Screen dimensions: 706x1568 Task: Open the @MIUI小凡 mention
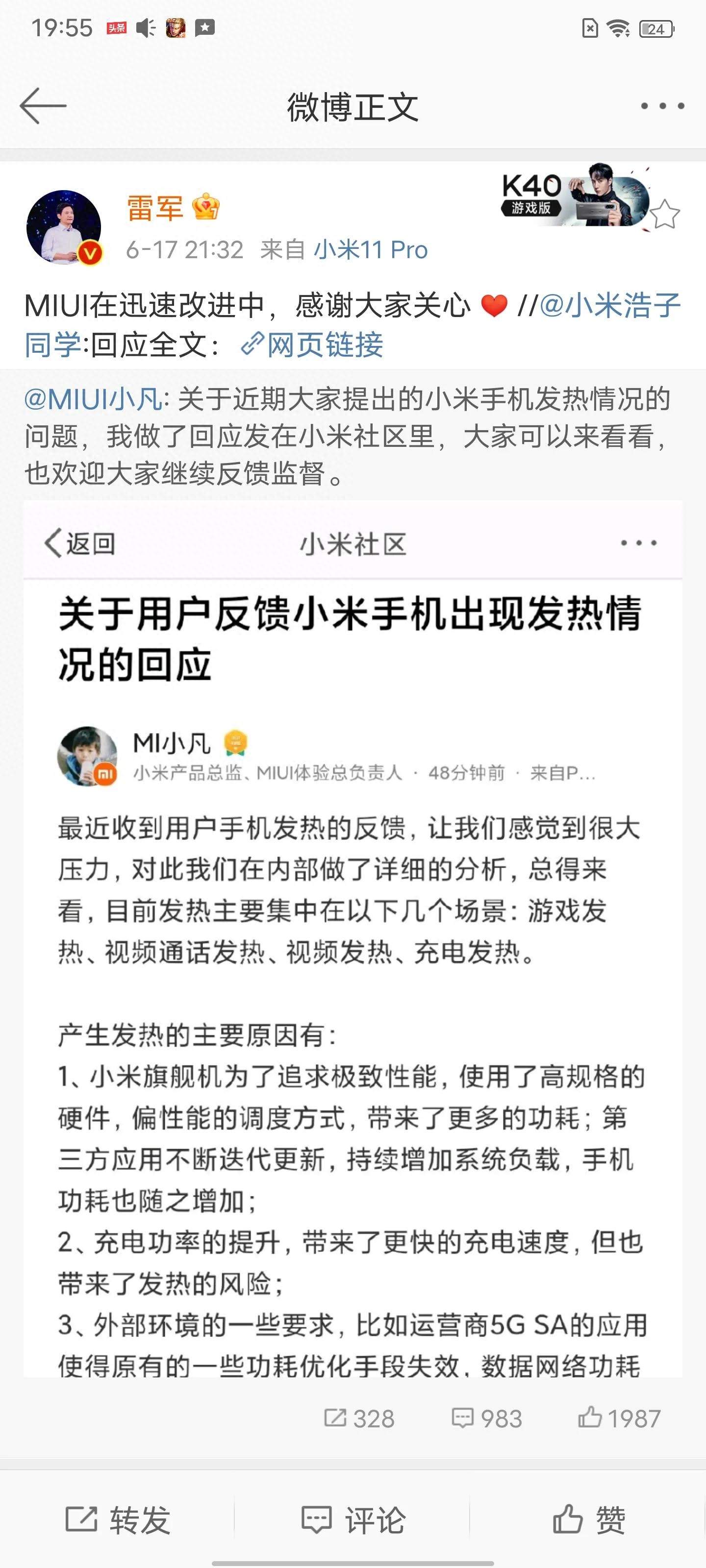point(93,399)
